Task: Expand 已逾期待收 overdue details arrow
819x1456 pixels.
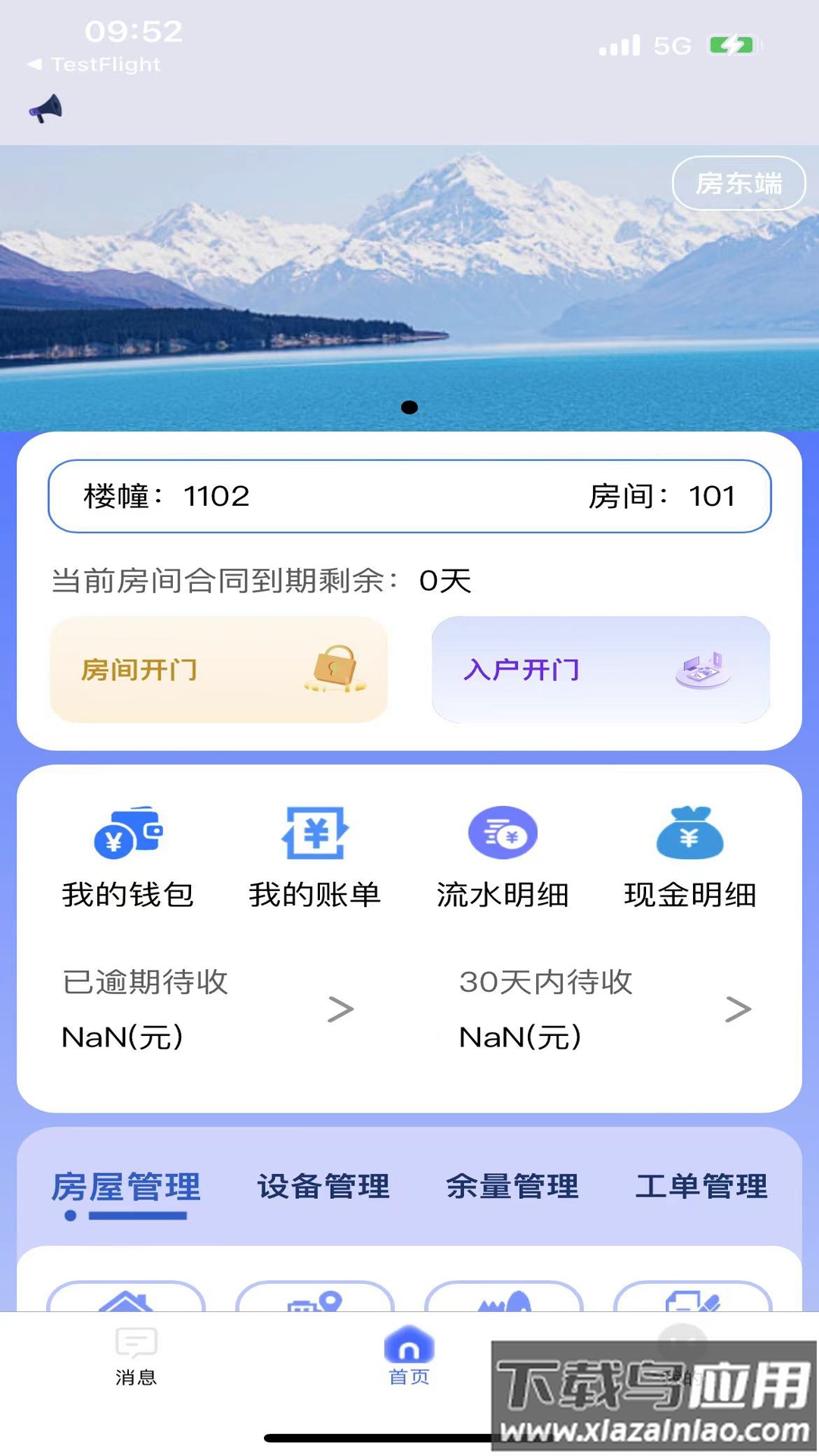Action: pos(340,1009)
